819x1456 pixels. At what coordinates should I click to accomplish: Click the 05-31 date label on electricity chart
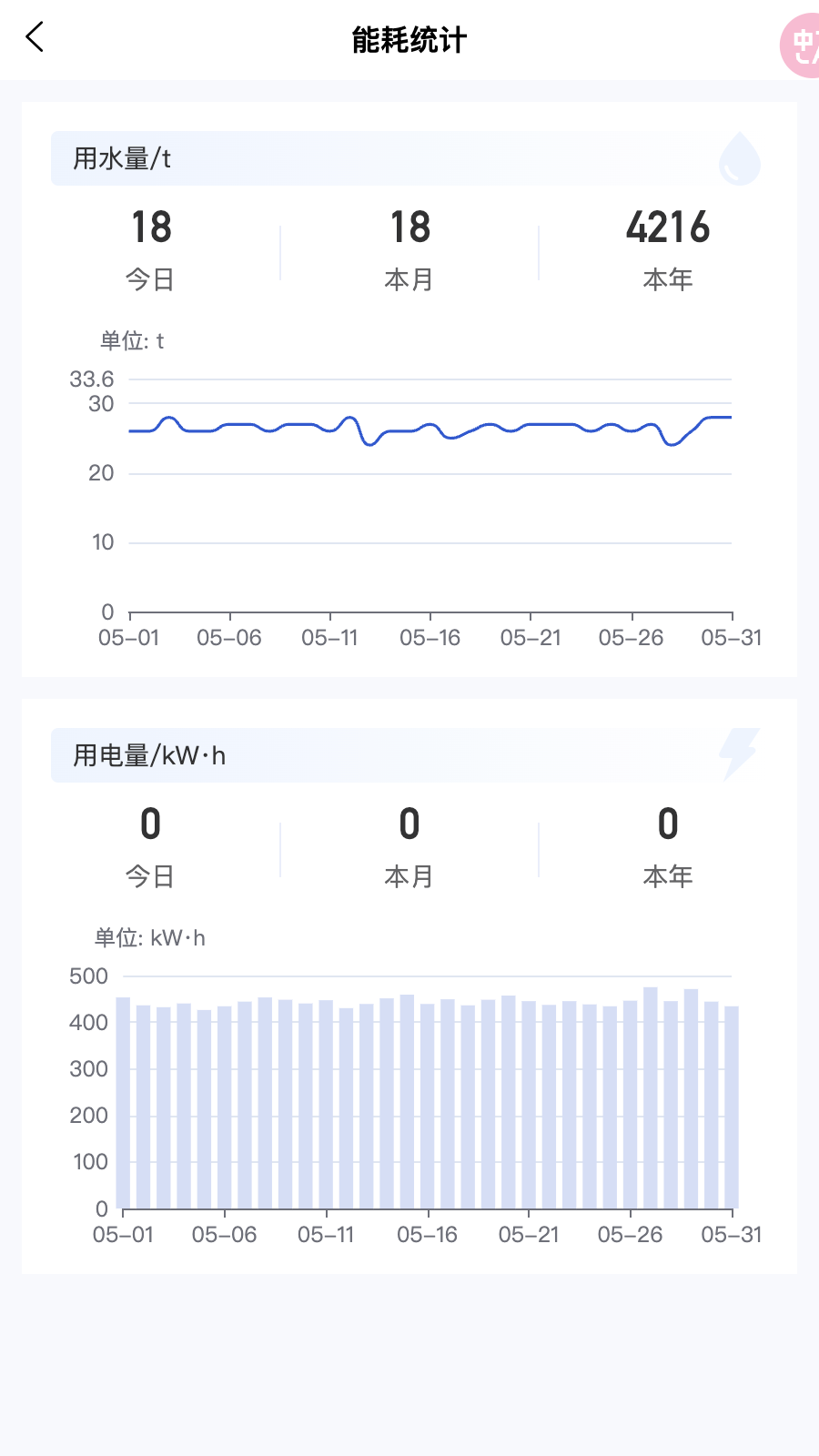pyautogui.click(x=733, y=1234)
